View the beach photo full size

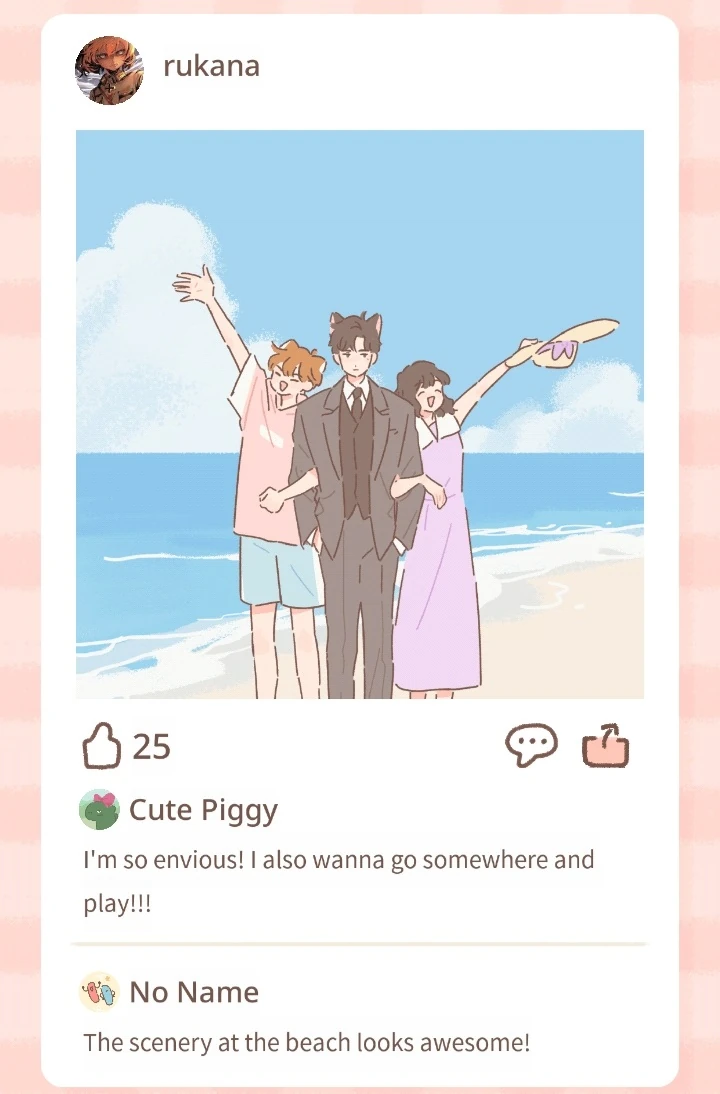click(360, 414)
